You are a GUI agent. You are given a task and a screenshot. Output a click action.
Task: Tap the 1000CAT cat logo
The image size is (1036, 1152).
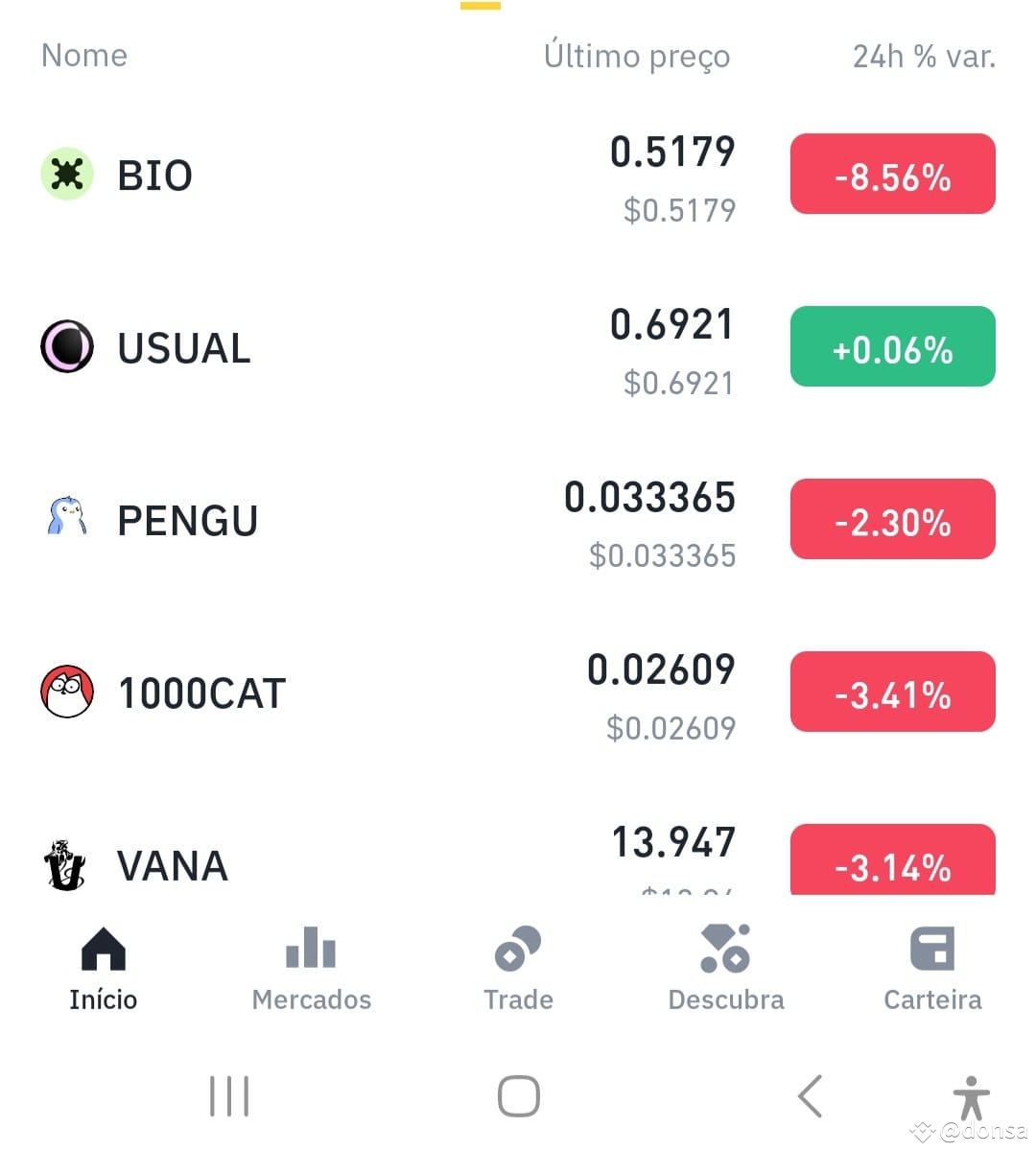click(x=66, y=692)
